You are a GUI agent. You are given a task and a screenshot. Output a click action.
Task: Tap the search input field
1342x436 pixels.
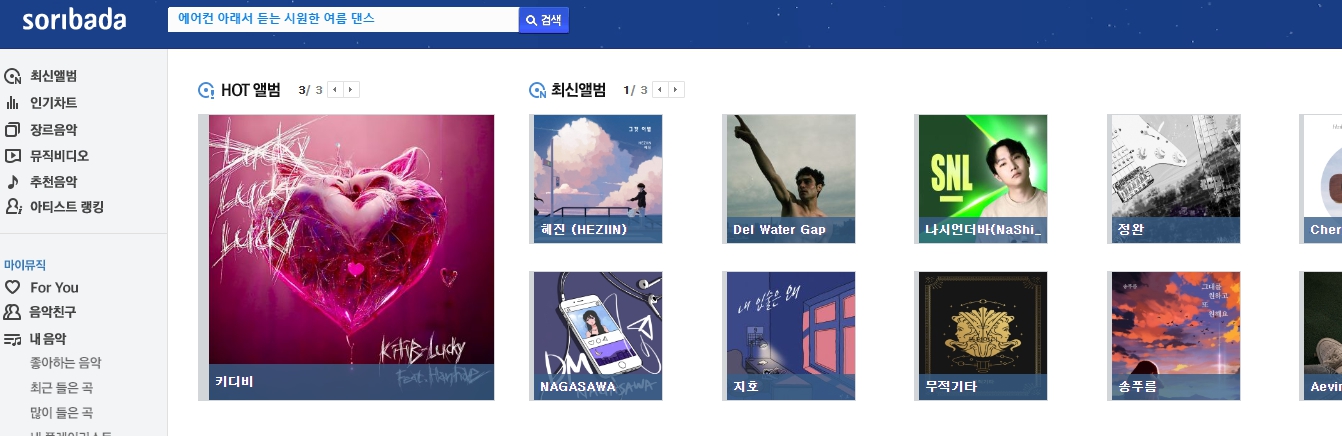(342, 20)
